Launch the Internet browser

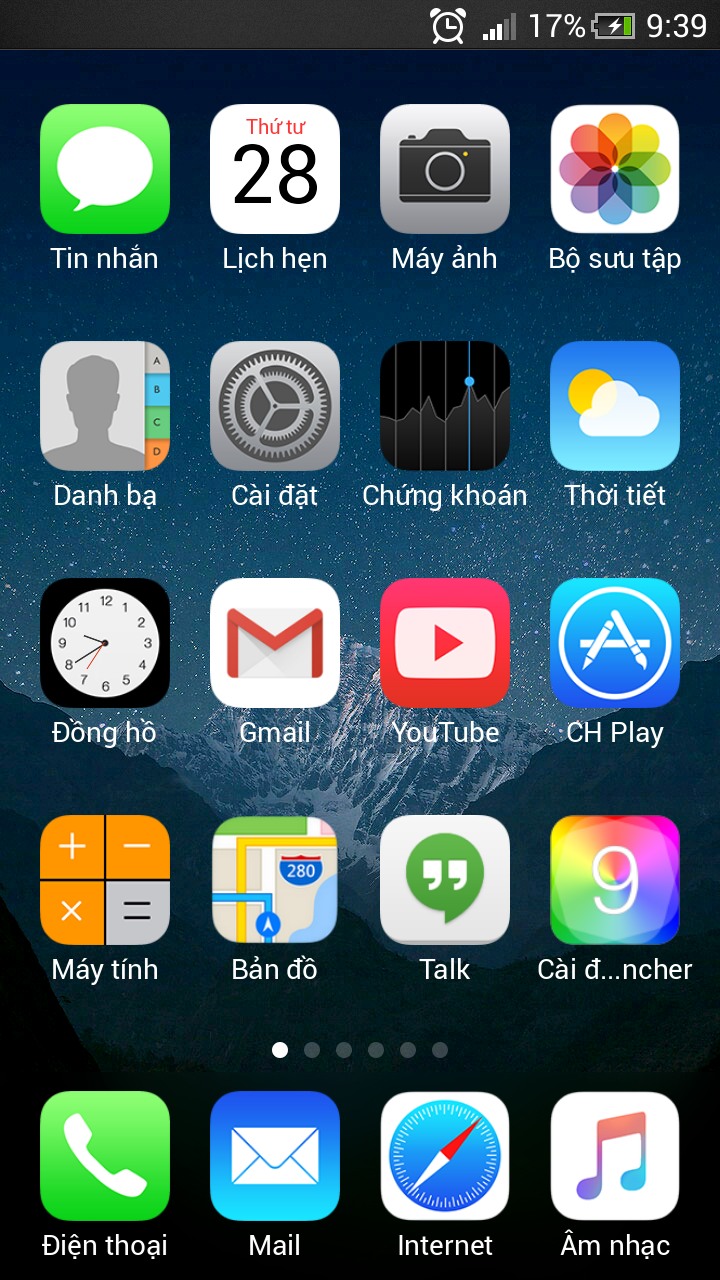point(445,1156)
